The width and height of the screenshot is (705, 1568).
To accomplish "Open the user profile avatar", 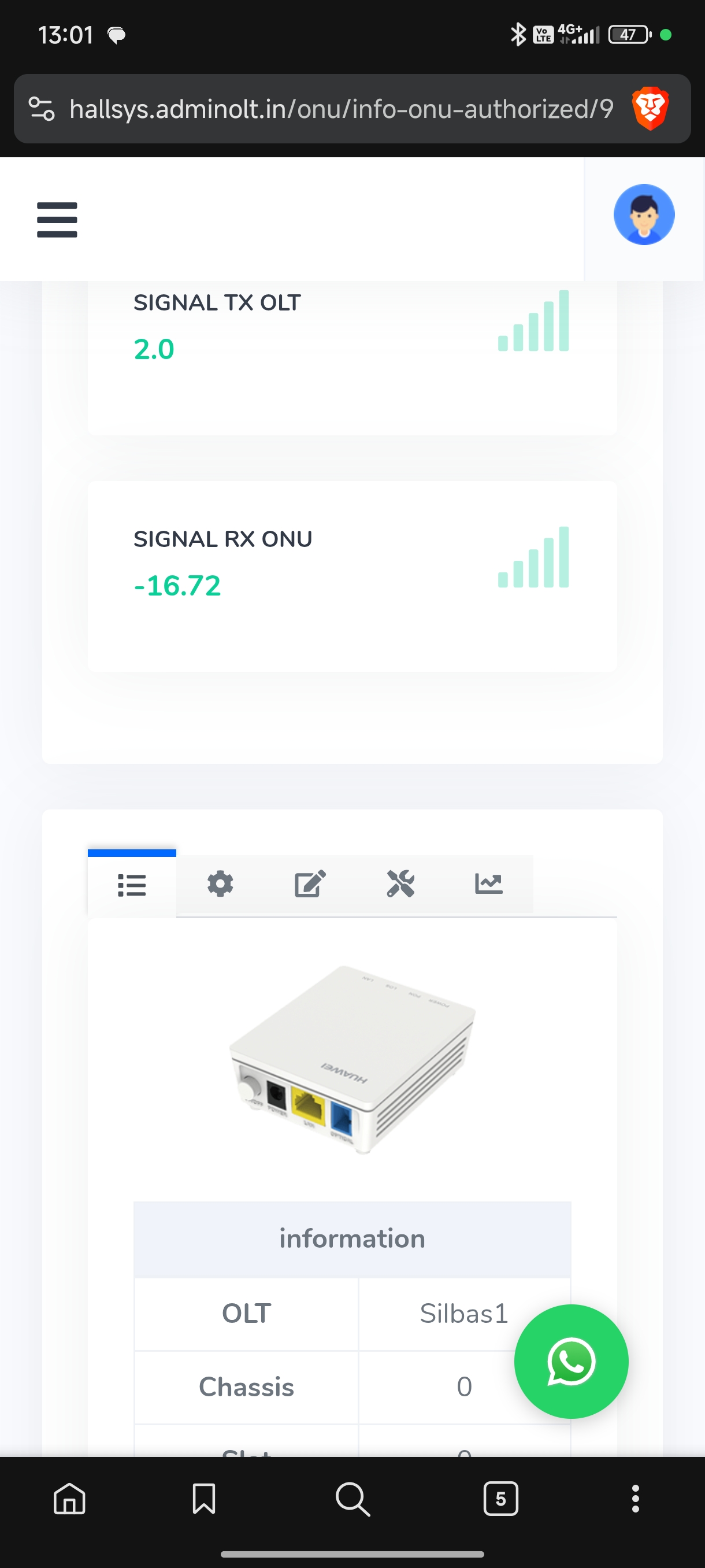I will (644, 215).
